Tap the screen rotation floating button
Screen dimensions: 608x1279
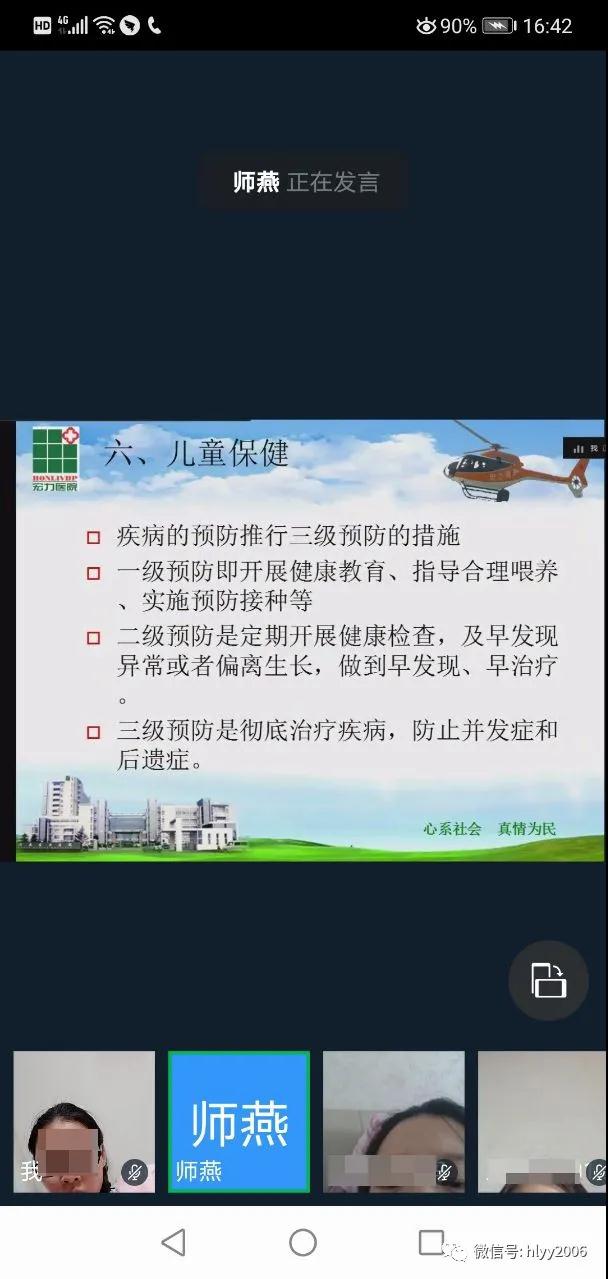(x=548, y=980)
